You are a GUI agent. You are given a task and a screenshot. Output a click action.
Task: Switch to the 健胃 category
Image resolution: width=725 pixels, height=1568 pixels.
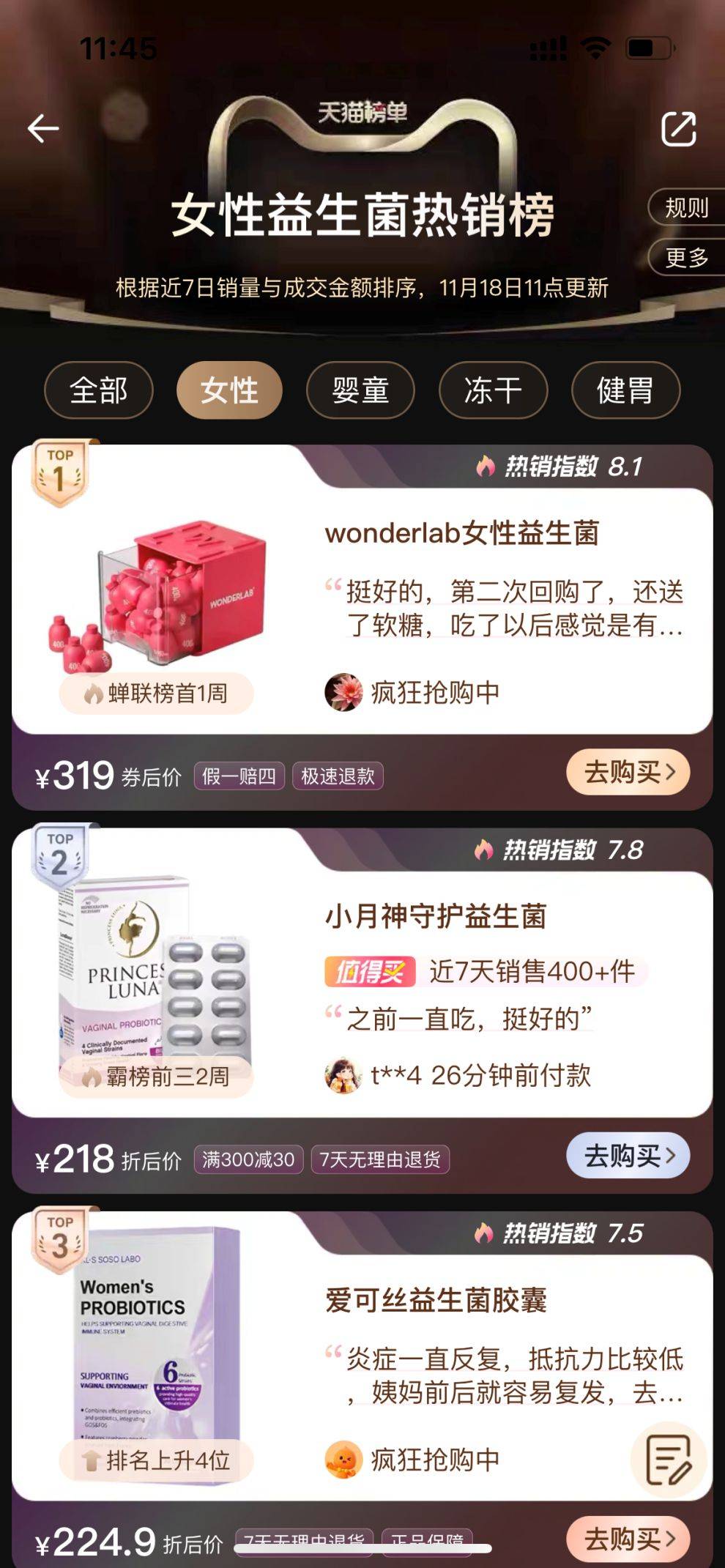point(625,390)
